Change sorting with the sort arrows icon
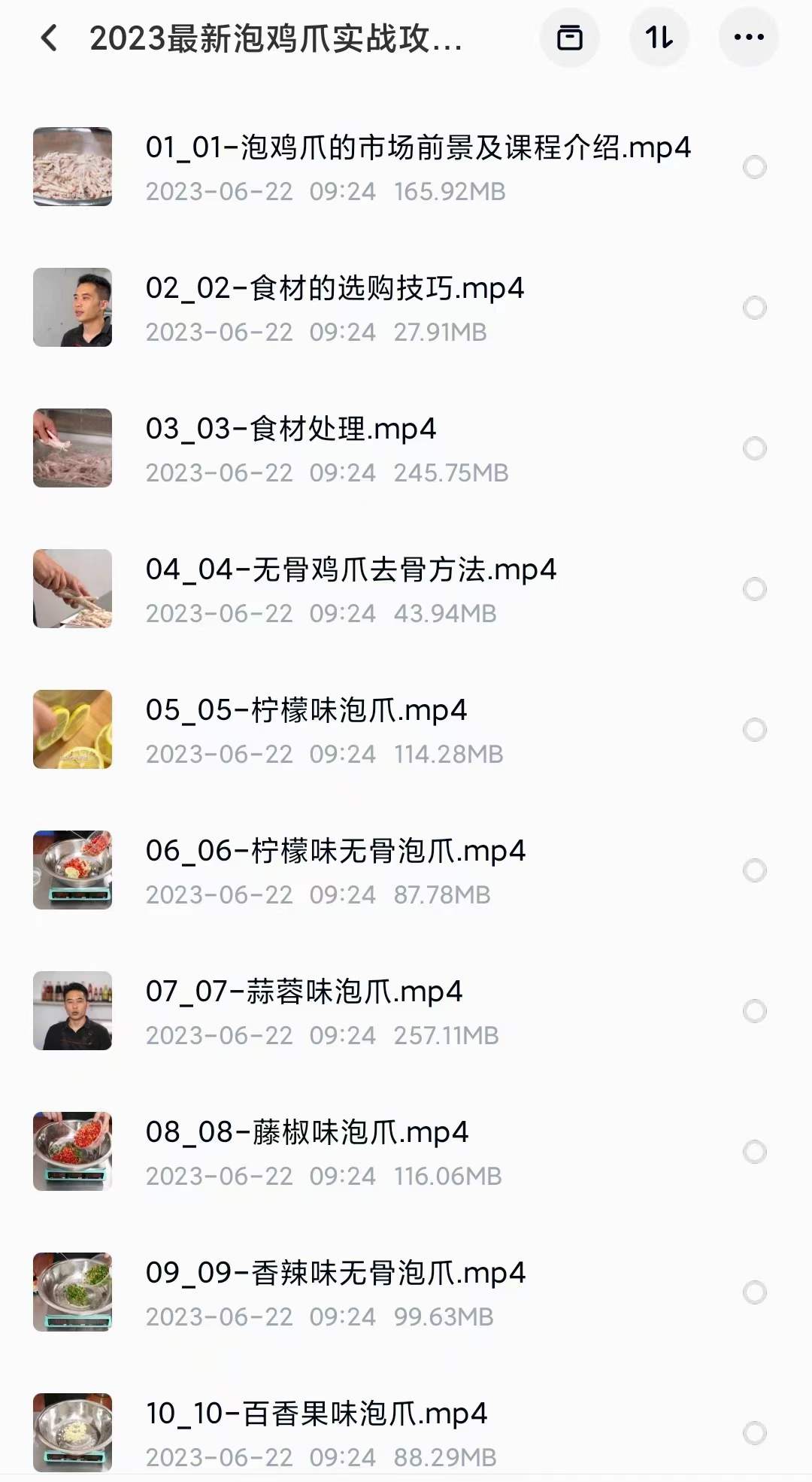 pyautogui.click(x=658, y=38)
